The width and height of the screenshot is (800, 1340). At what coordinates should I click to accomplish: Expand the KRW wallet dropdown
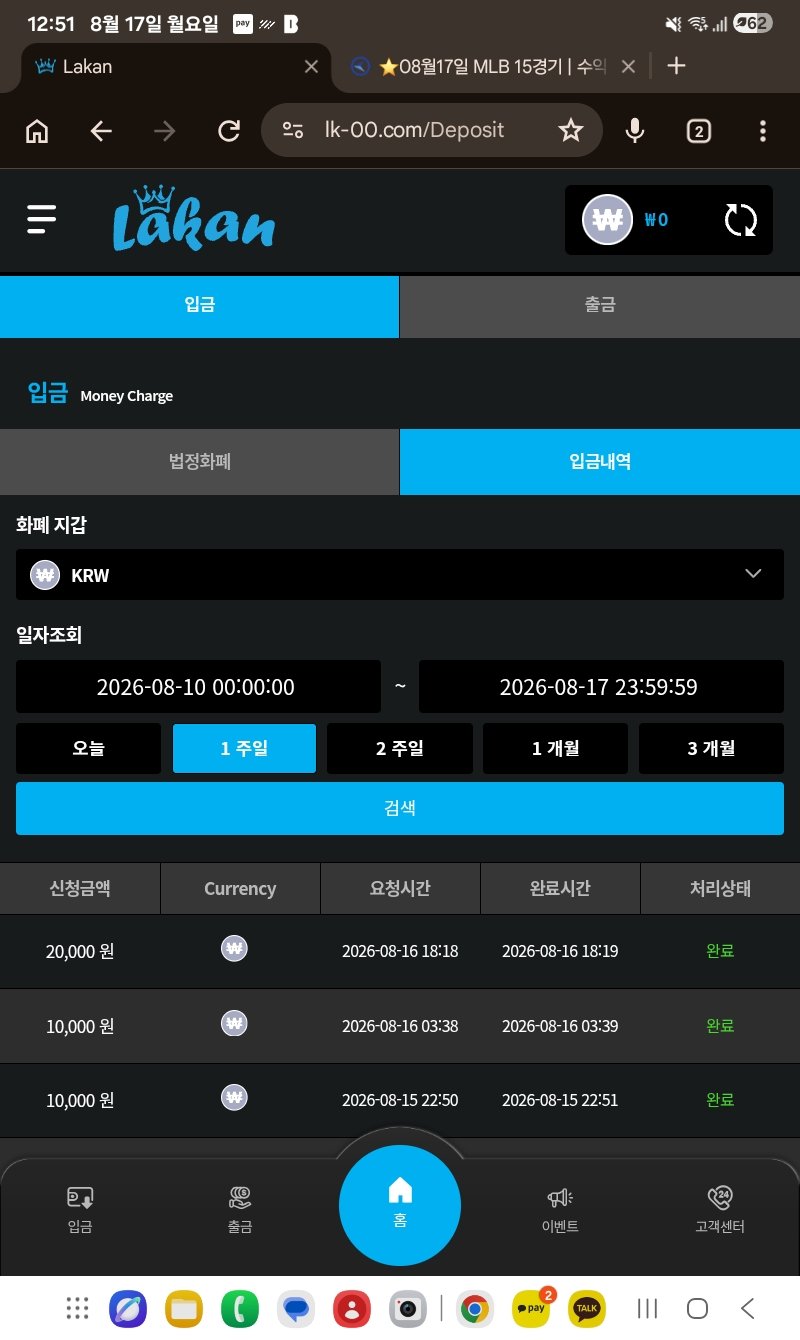point(400,575)
